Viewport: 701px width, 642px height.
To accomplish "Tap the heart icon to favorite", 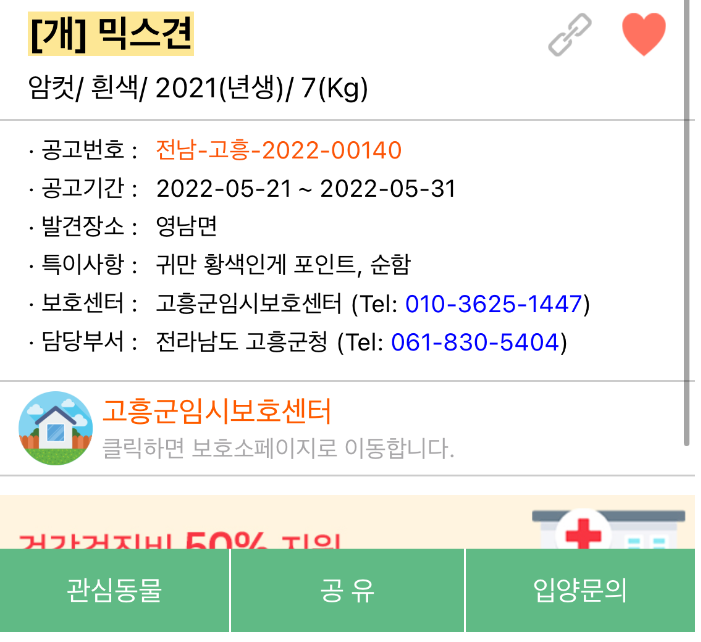I will coord(643,35).
